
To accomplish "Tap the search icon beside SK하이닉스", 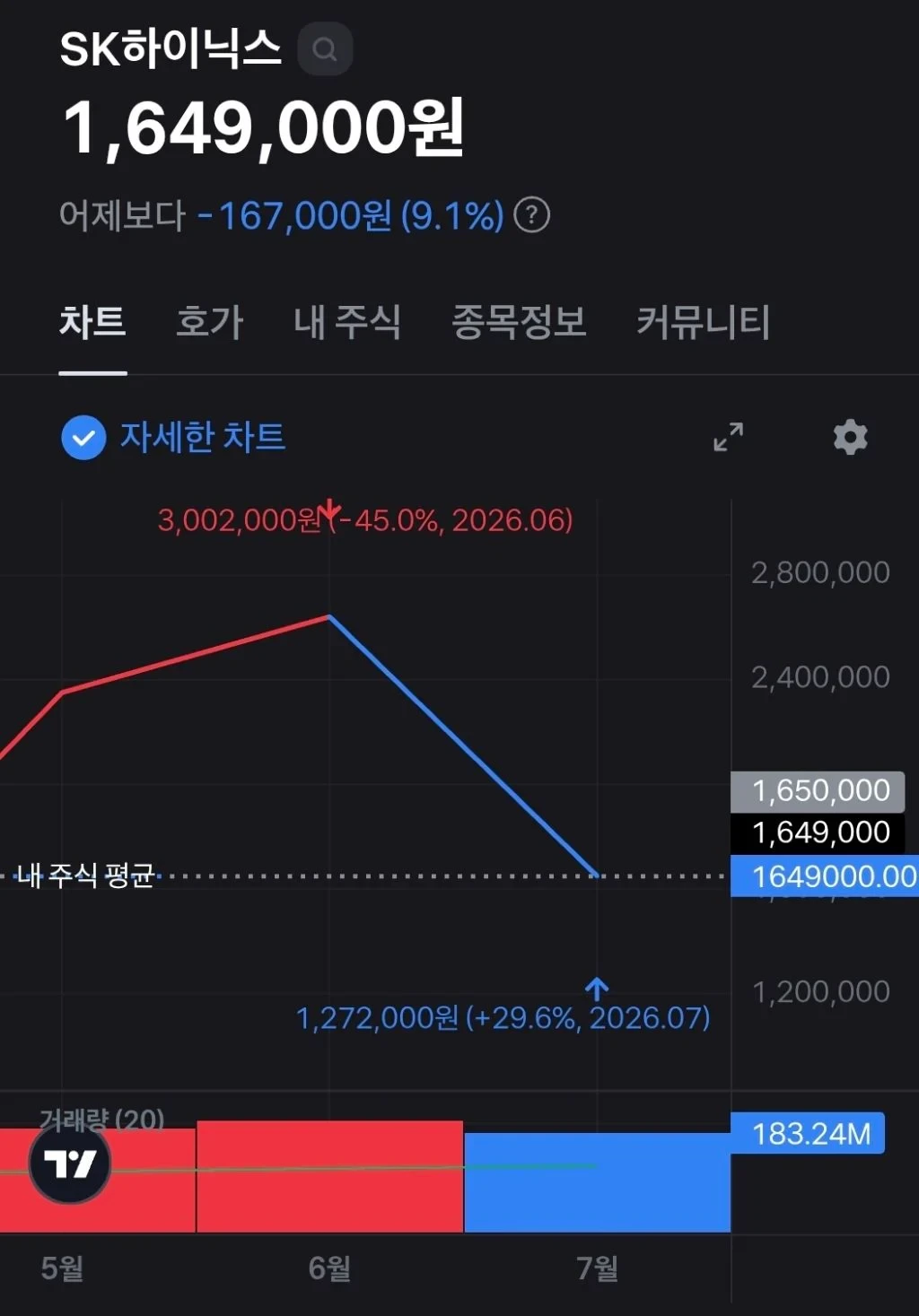I will [325, 48].
